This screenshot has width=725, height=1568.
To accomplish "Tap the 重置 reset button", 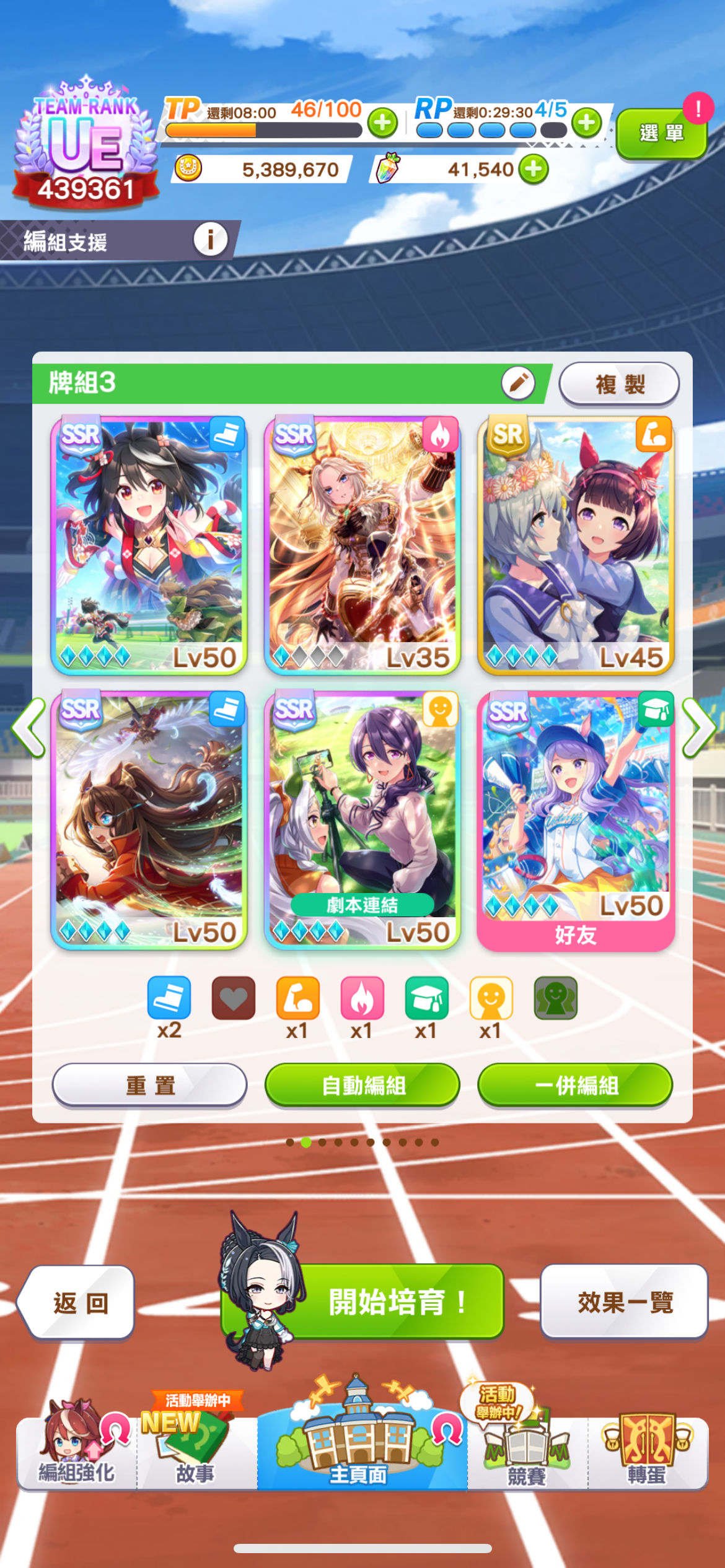I will [150, 1085].
